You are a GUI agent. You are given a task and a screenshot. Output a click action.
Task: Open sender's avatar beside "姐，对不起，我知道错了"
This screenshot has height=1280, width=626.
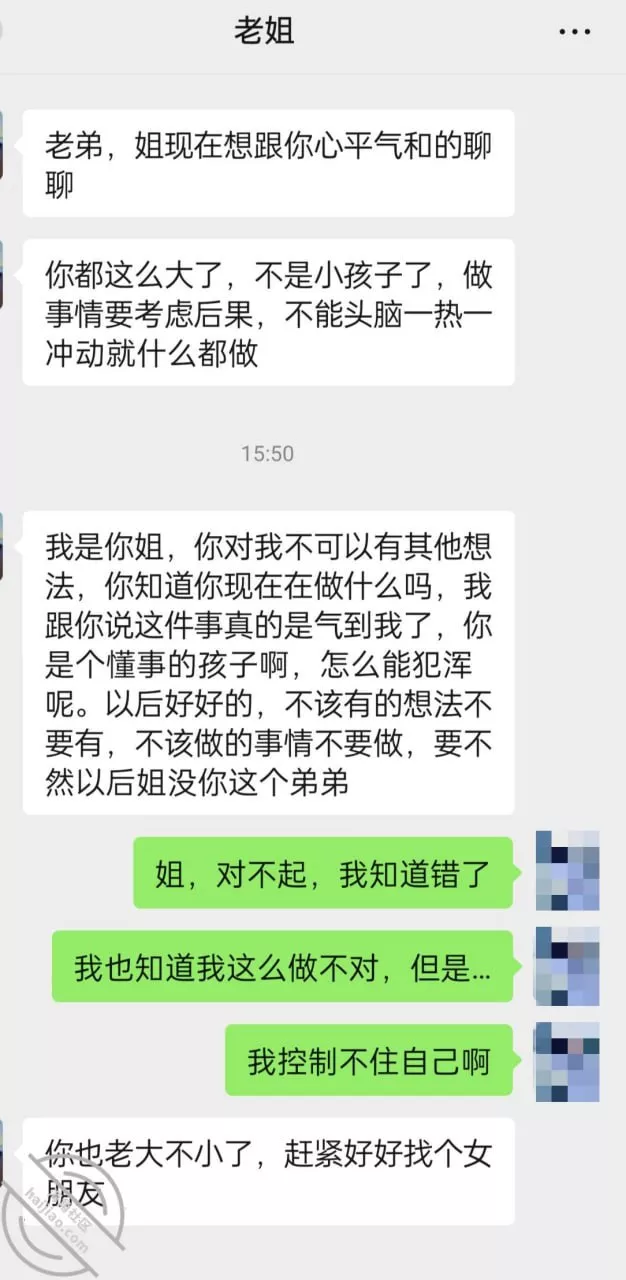pos(567,870)
